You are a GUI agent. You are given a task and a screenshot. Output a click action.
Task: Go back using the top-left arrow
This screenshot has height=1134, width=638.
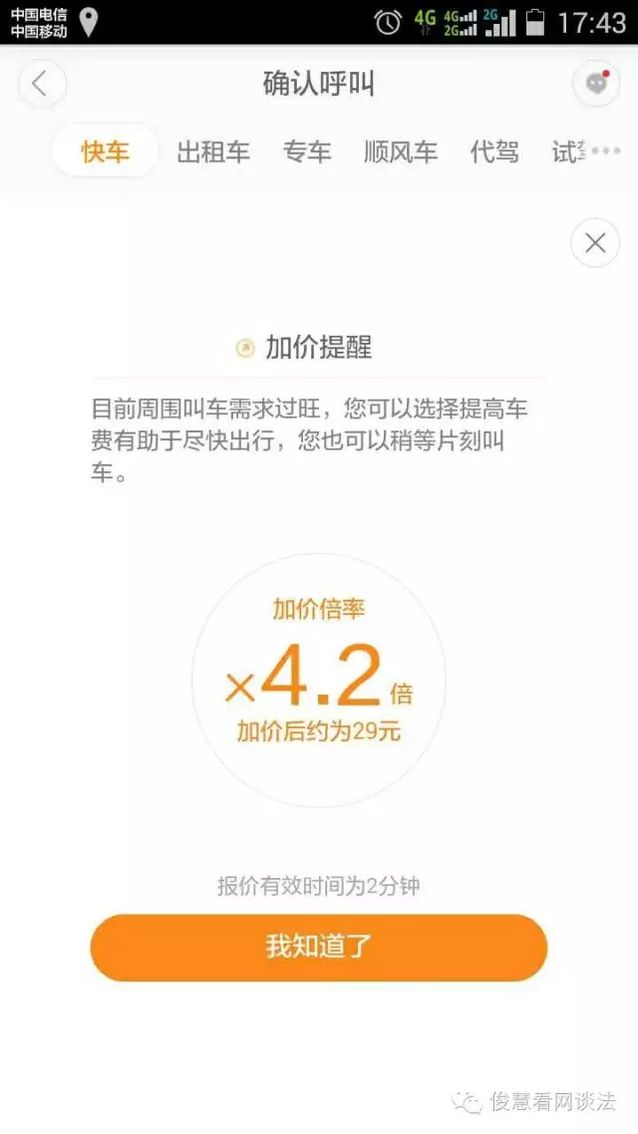coord(41,85)
